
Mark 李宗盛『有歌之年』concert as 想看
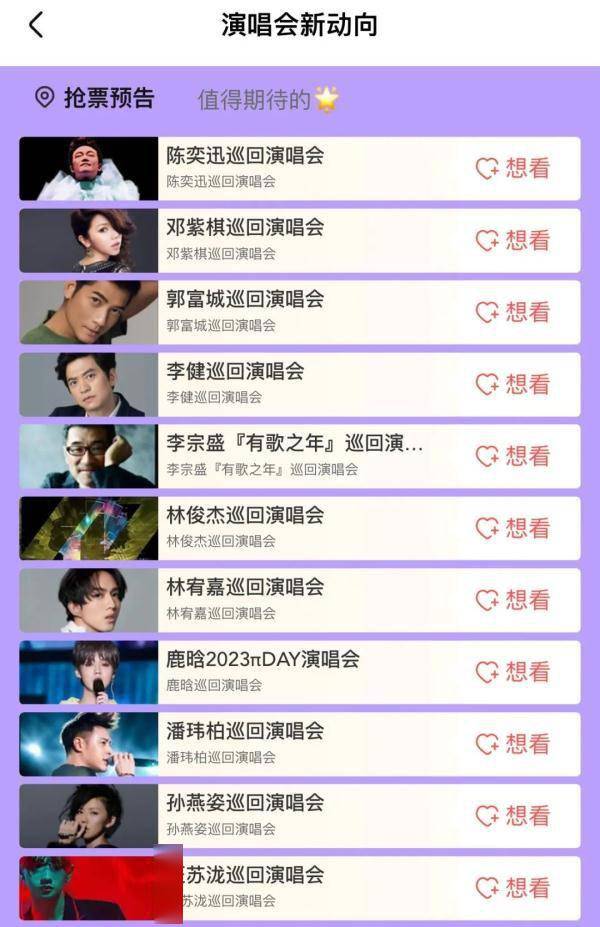point(513,456)
